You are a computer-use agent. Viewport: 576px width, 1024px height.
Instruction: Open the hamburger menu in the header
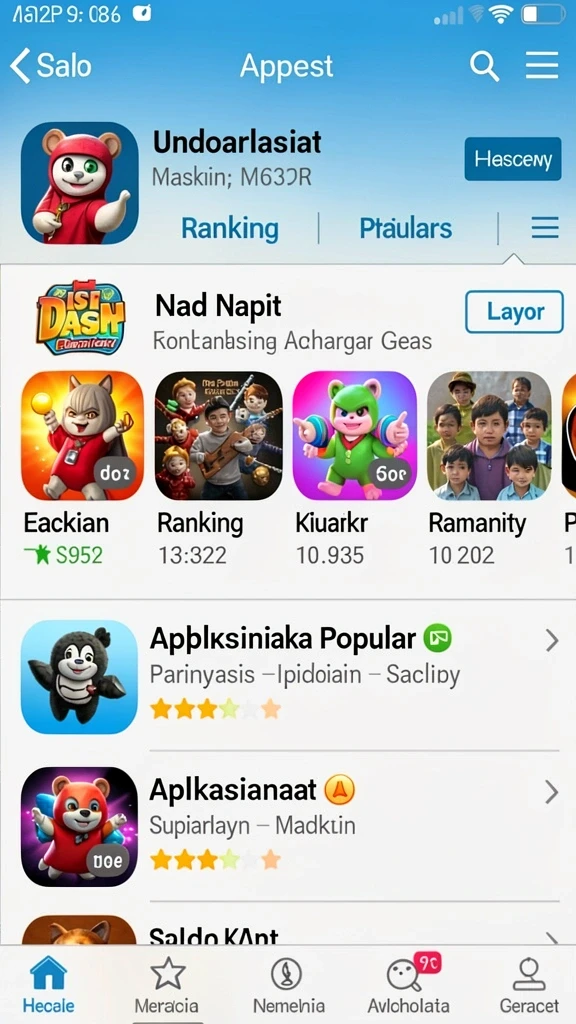[x=542, y=65]
